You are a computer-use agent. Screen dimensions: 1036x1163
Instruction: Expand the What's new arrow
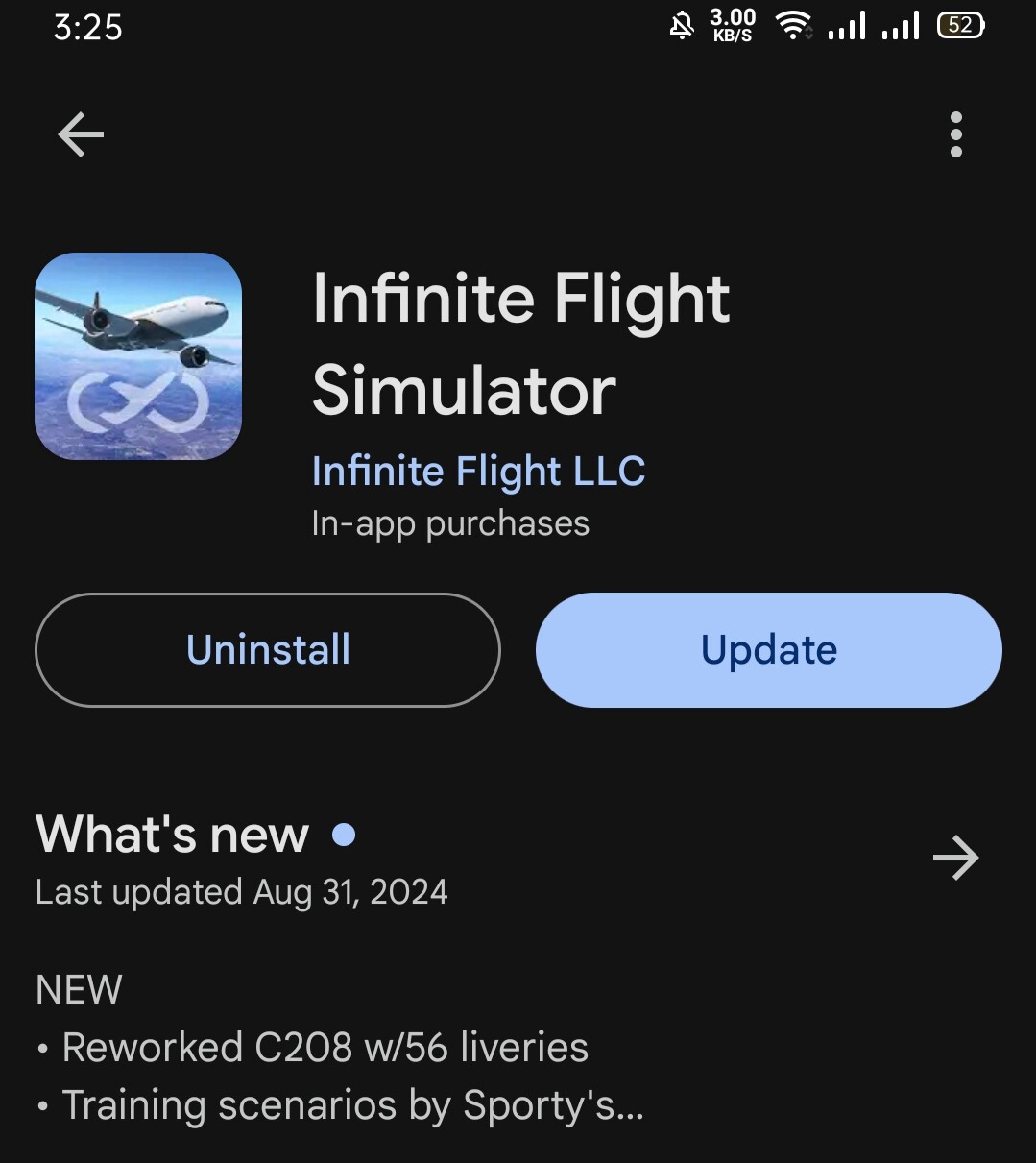click(955, 858)
